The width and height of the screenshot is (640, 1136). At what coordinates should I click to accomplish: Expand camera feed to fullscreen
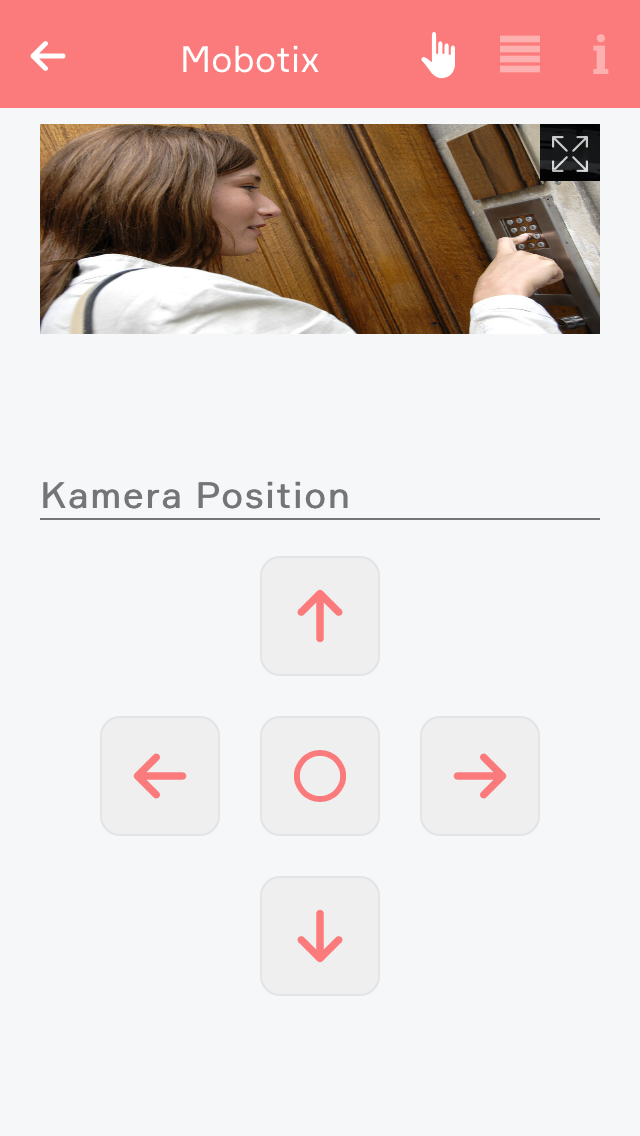570,153
